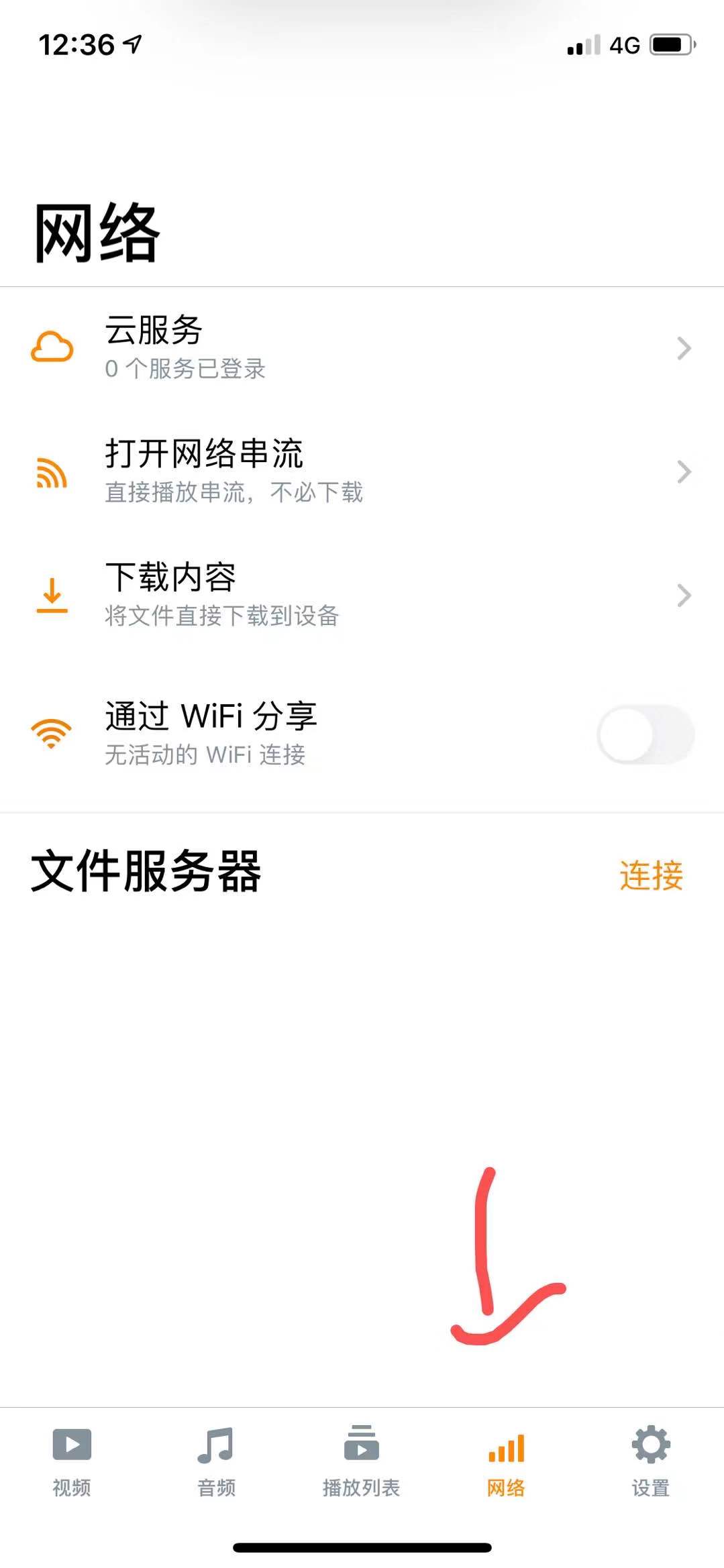
Task: Tap 连接 to connect a file server
Action: (651, 875)
